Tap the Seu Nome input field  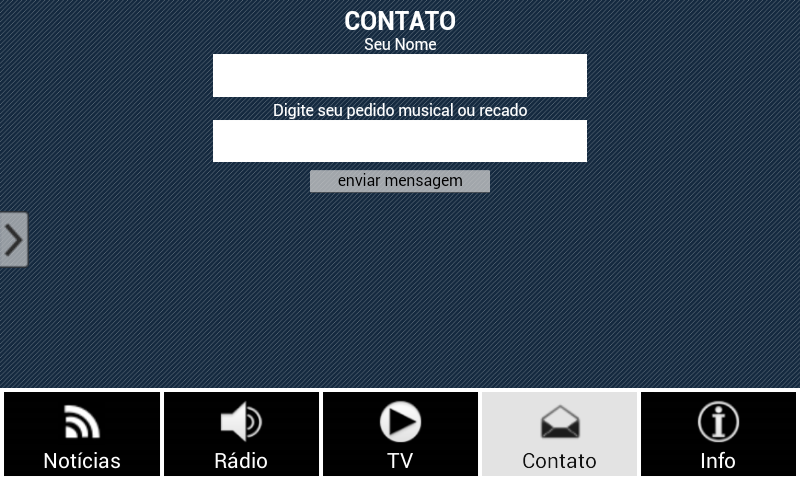click(399, 76)
